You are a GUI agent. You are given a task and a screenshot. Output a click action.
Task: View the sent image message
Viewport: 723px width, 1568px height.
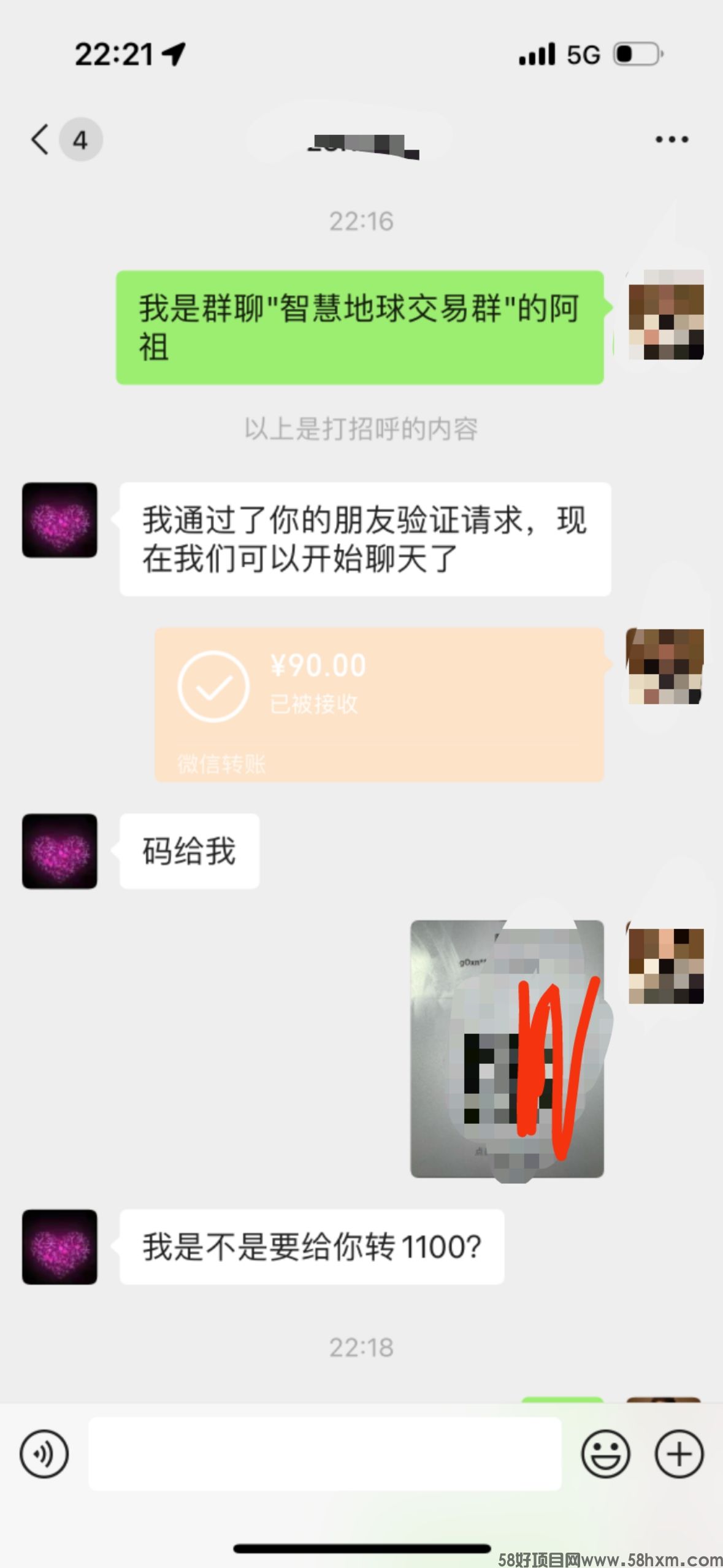pos(507,1048)
